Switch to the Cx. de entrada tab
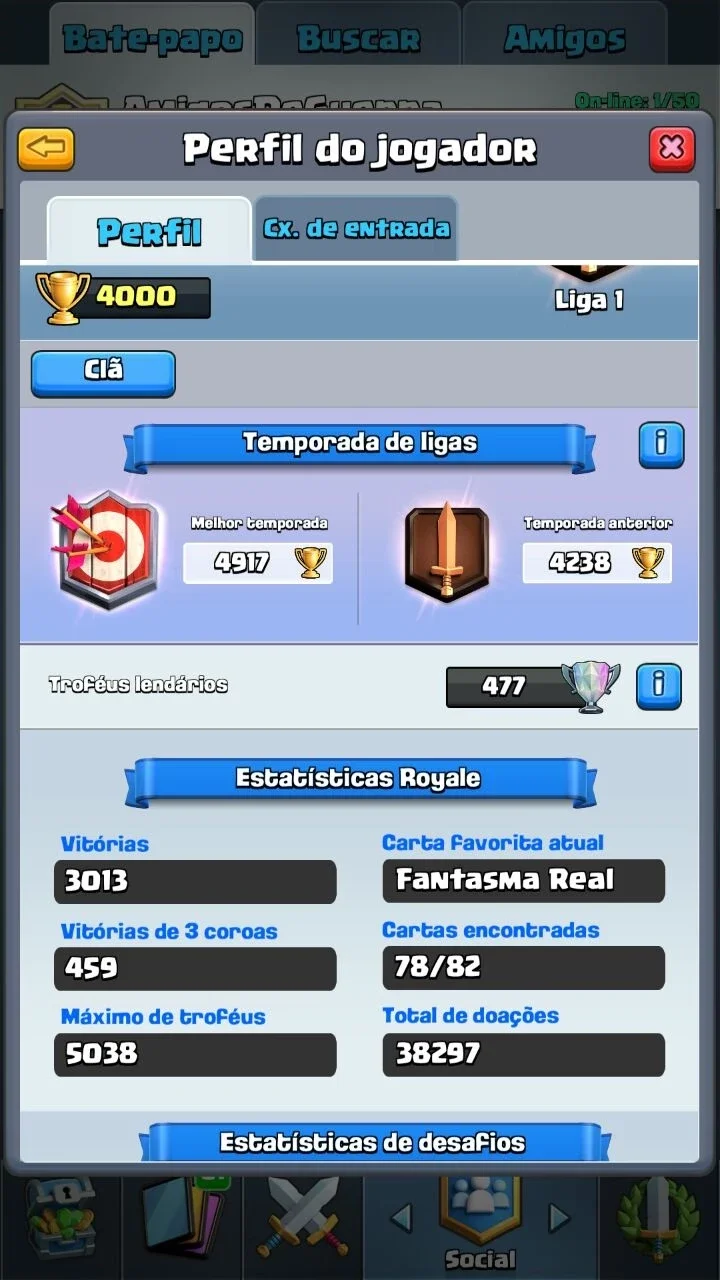The width and height of the screenshot is (720, 1280). point(356,228)
